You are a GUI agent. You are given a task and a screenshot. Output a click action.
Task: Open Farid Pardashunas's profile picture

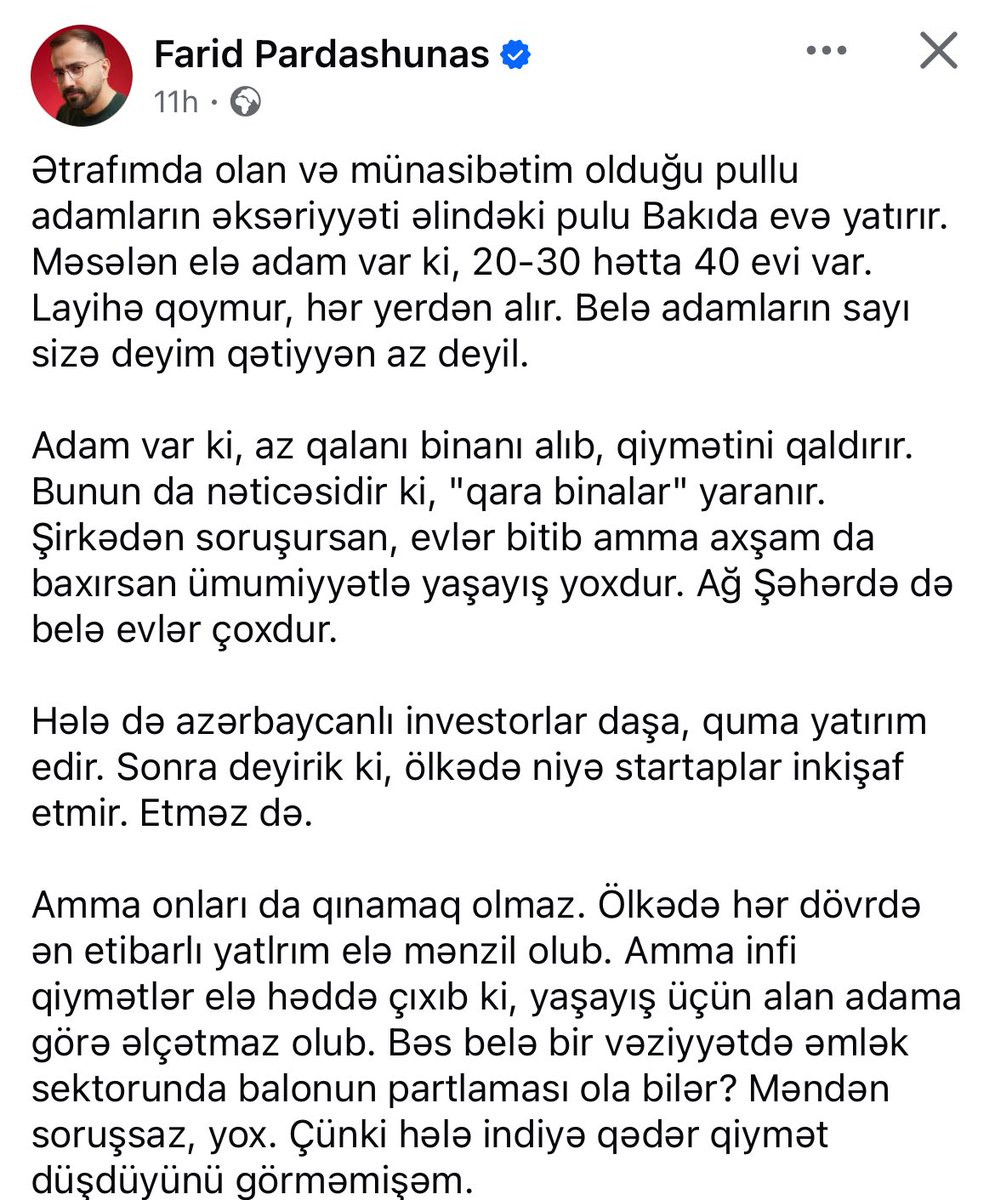pyautogui.click(x=82, y=75)
